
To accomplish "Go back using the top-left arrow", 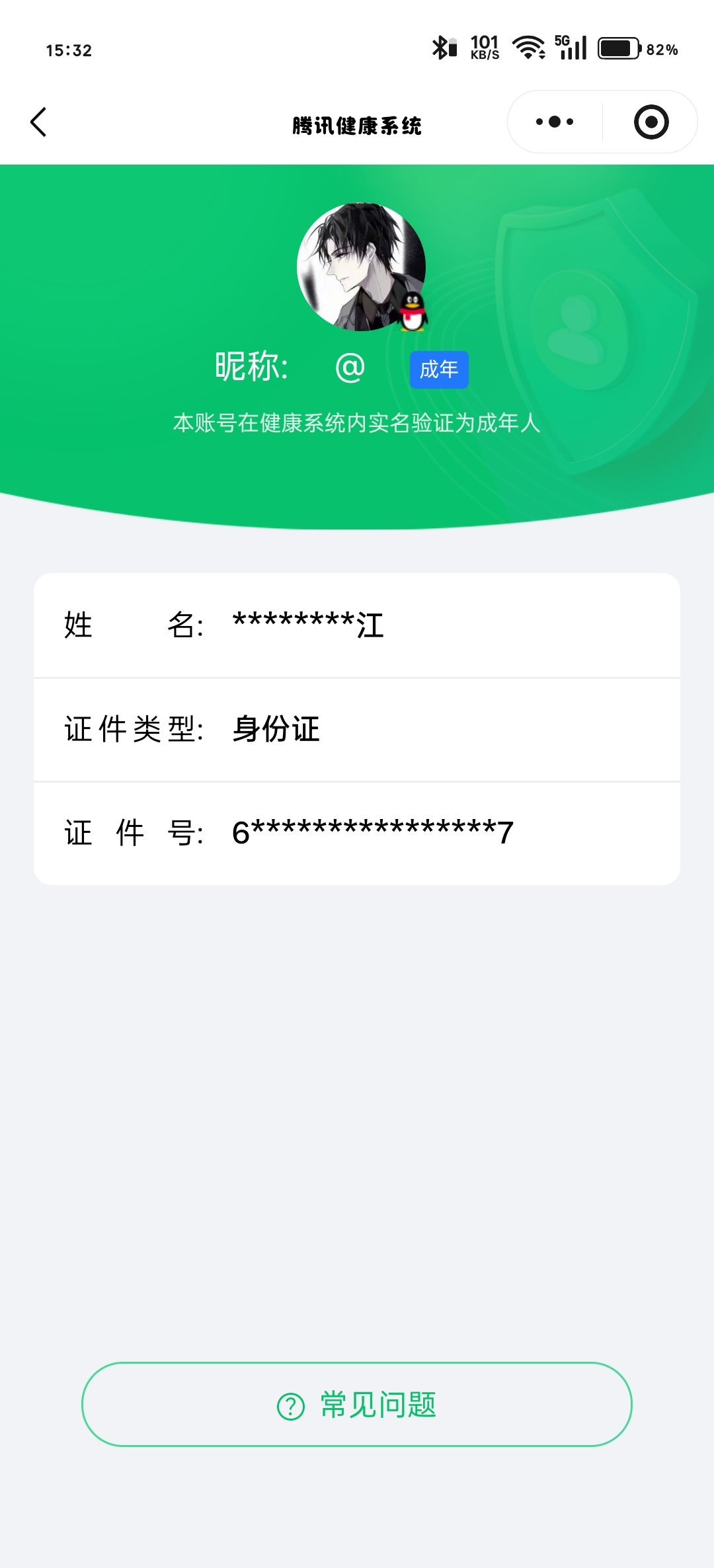I will [x=38, y=122].
